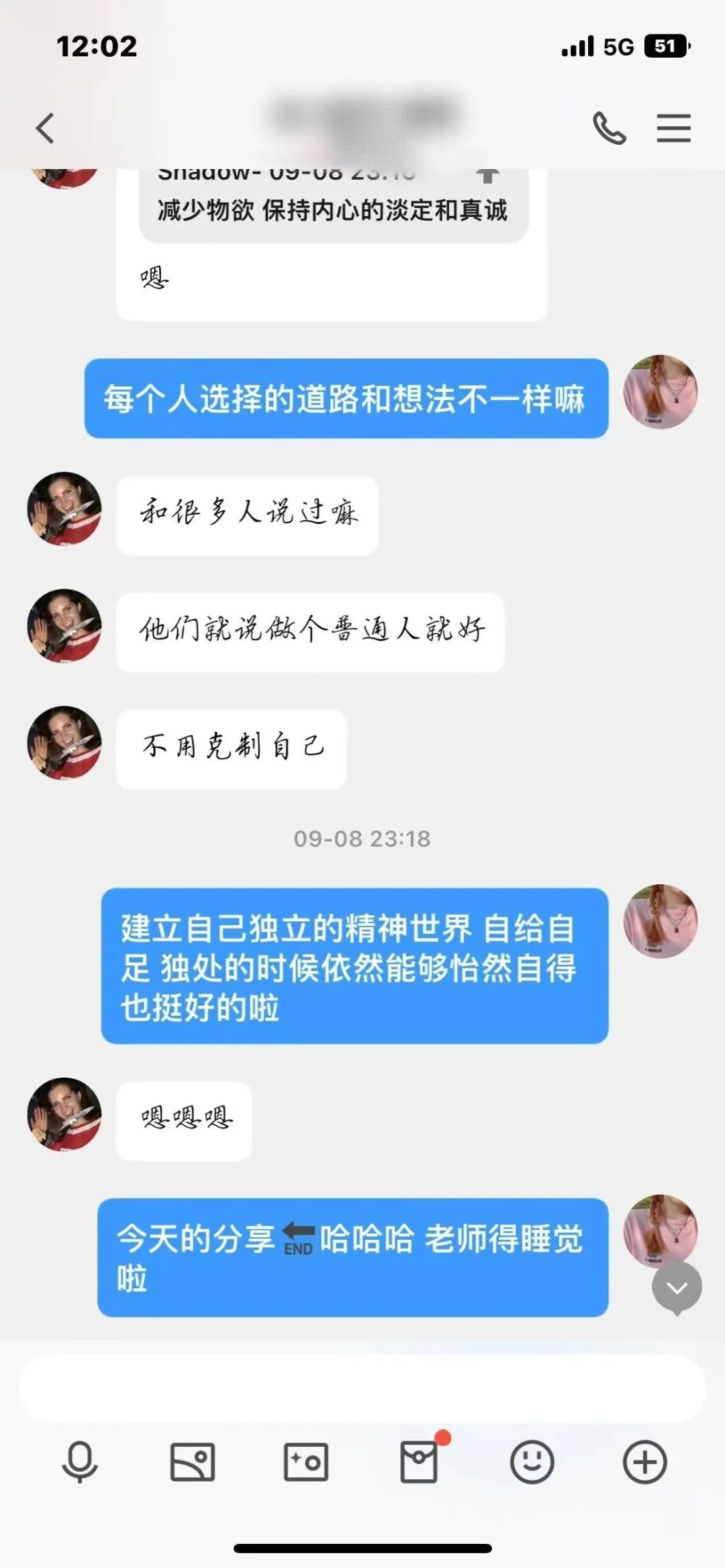725x1568 pixels.
Task: Start a voice call with the phone icon
Action: (610, 127)
